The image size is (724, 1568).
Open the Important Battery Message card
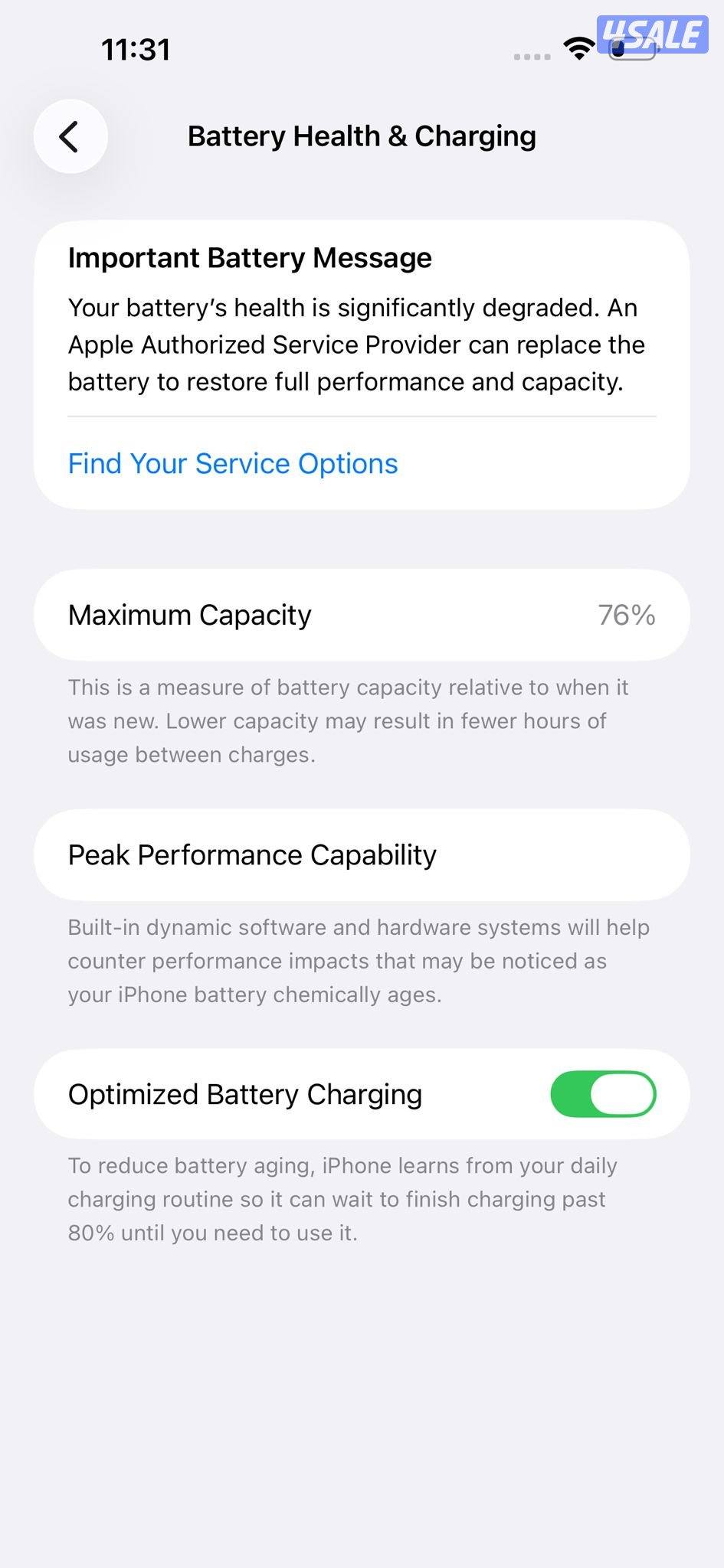click(x=362, y=360)
